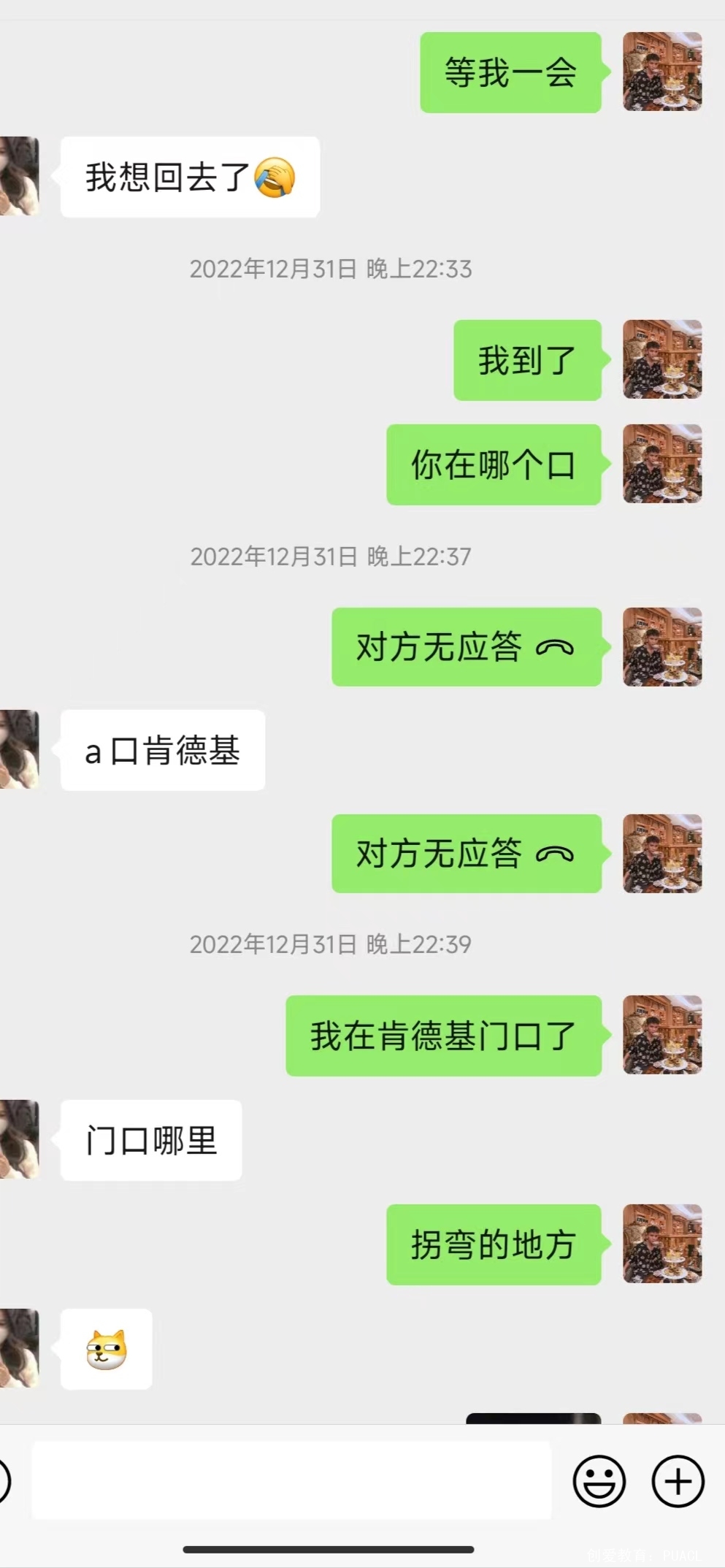This screenshot has height=1568, width=725.
Task: Open own avatar beside "等我一会" message
Action: pyautogui.click(x=662, y=72)
